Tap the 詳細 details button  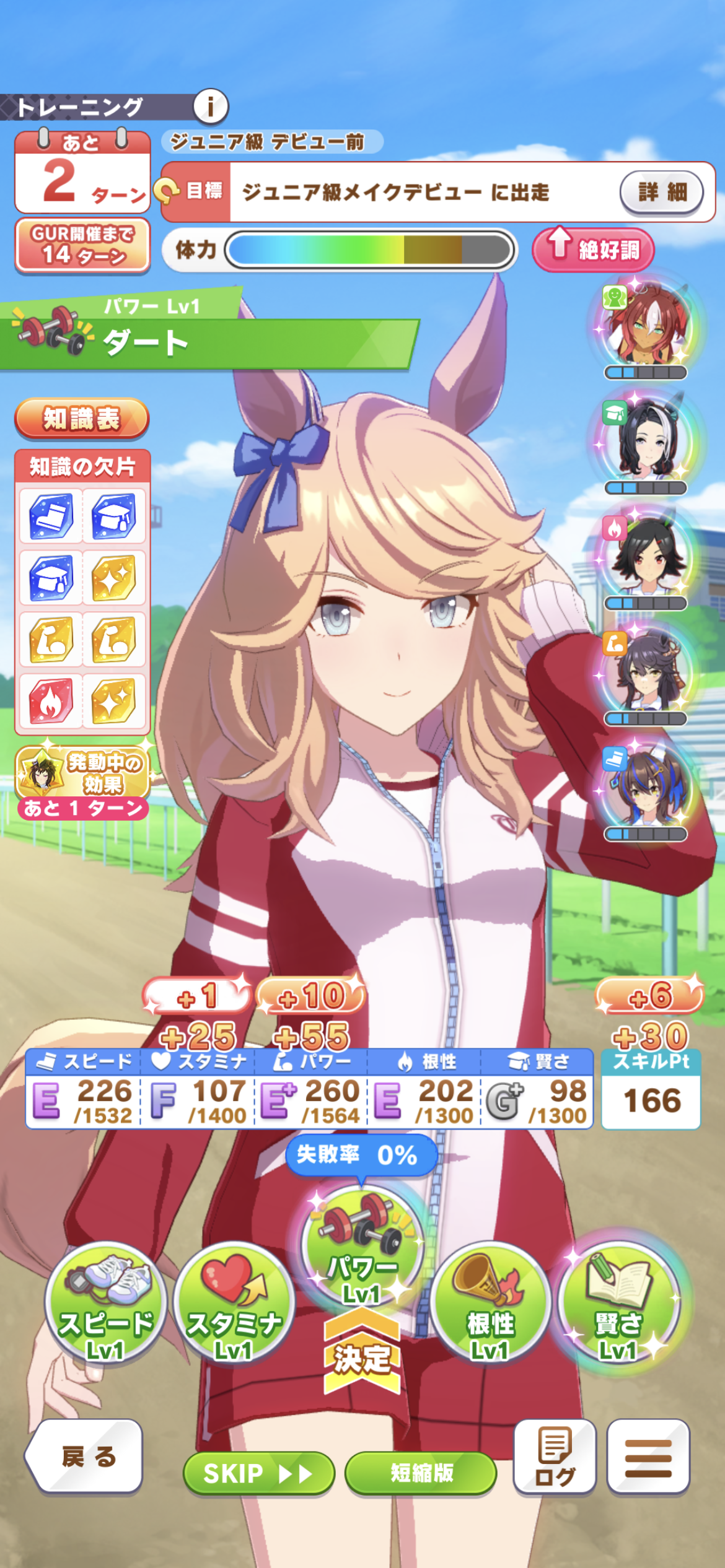click(661, 192)
